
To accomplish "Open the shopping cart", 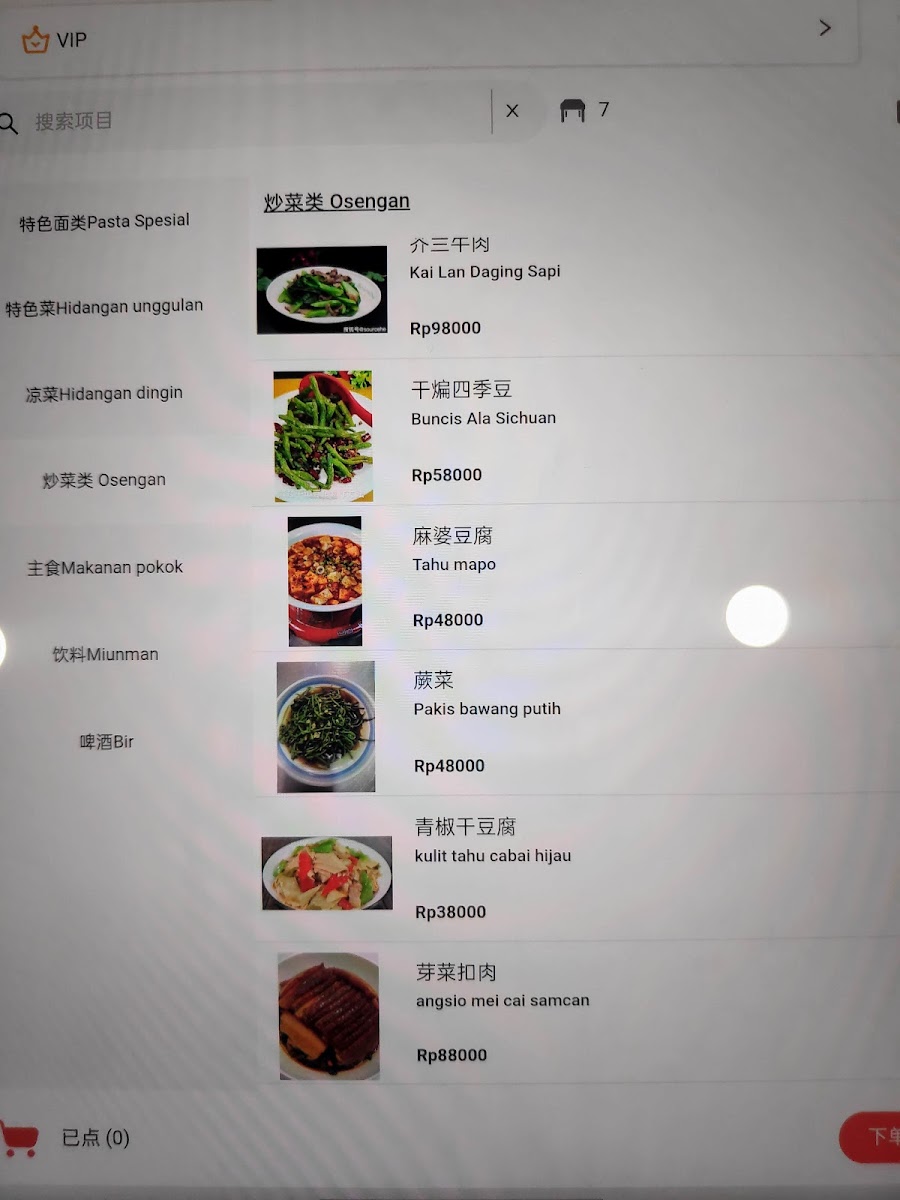I will [22, 1138].
